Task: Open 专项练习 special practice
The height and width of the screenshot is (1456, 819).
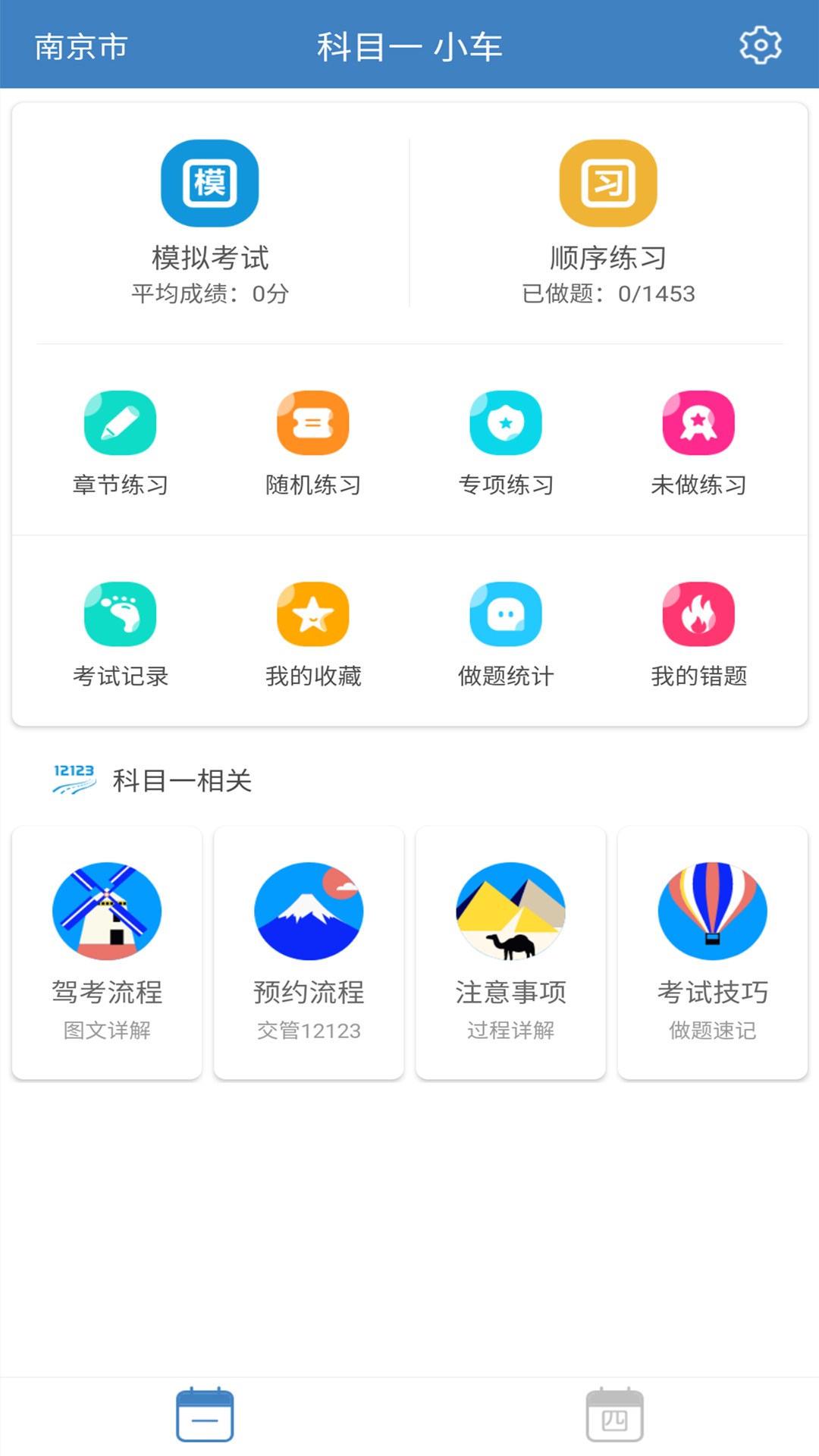Action: pos(505,440)
